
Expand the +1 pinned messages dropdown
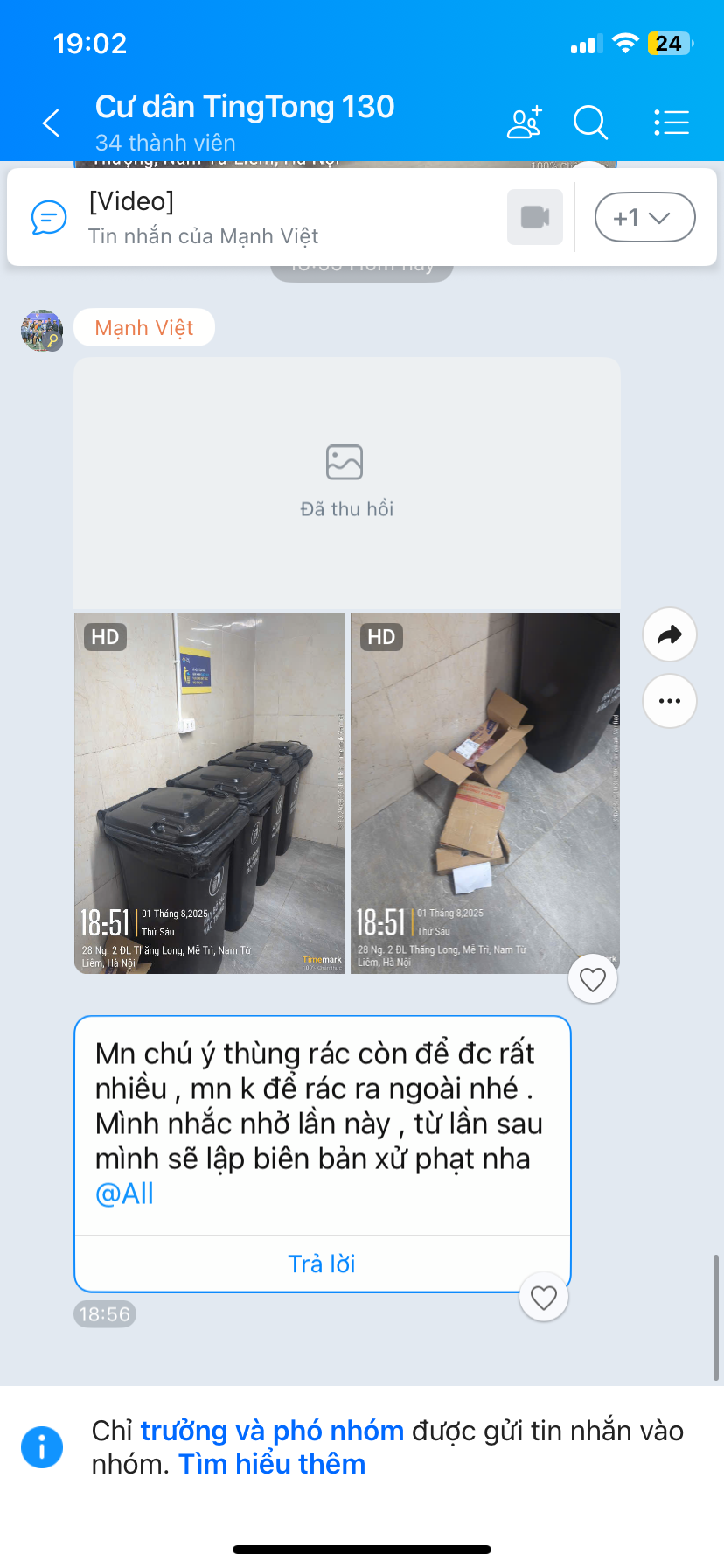tap(644, 217)
